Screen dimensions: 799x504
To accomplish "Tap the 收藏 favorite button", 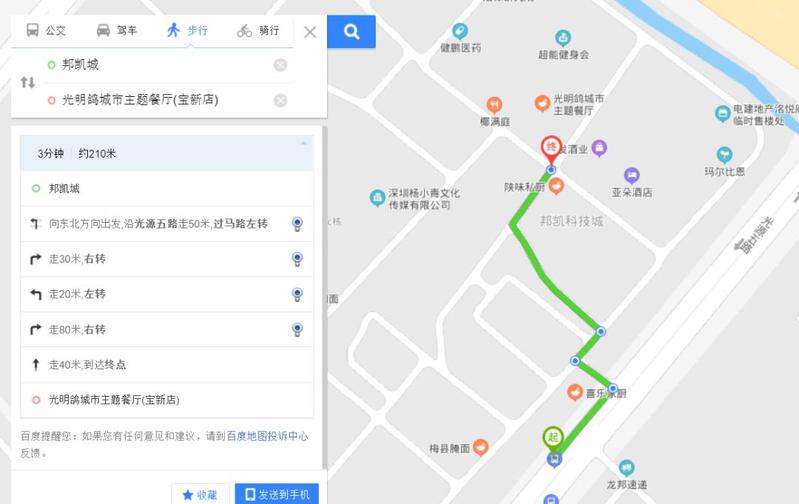I will (199, 494).
